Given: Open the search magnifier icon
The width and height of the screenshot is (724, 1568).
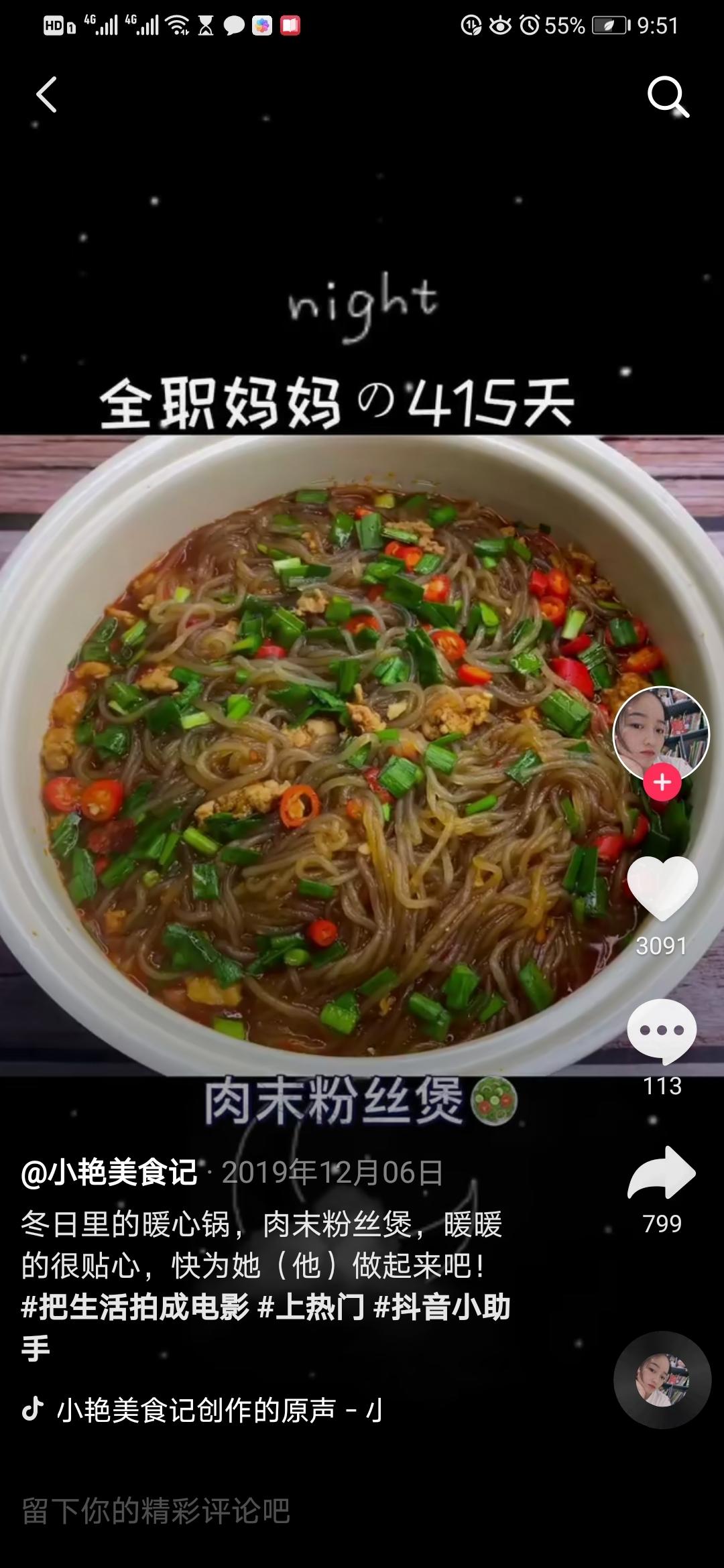Looking at the screenshot, I should click(x=668, y=96).
